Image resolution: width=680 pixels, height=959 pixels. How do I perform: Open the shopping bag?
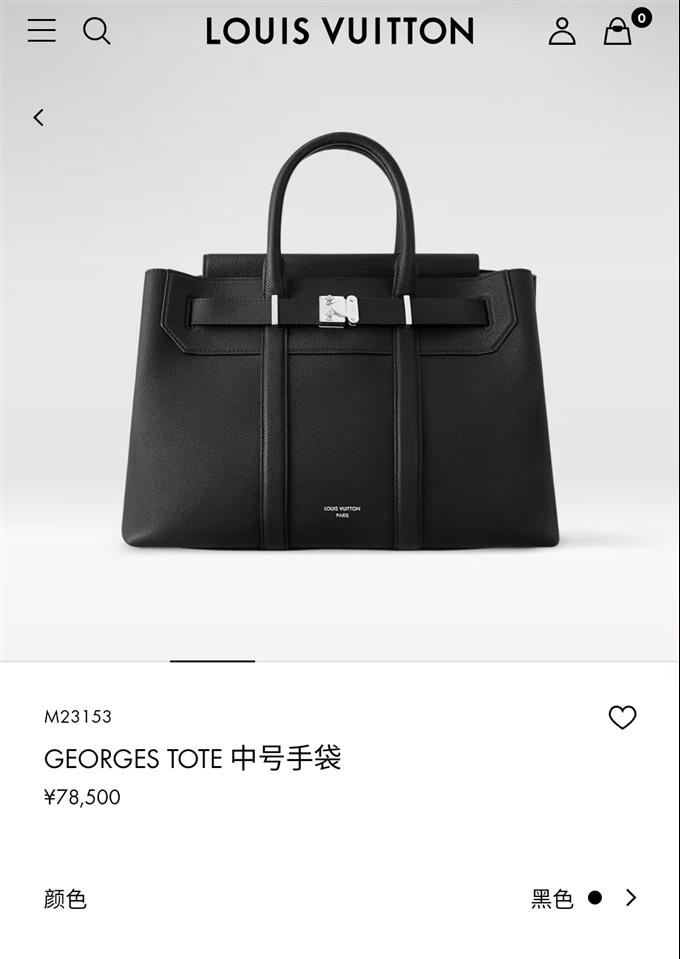[618, 31]
